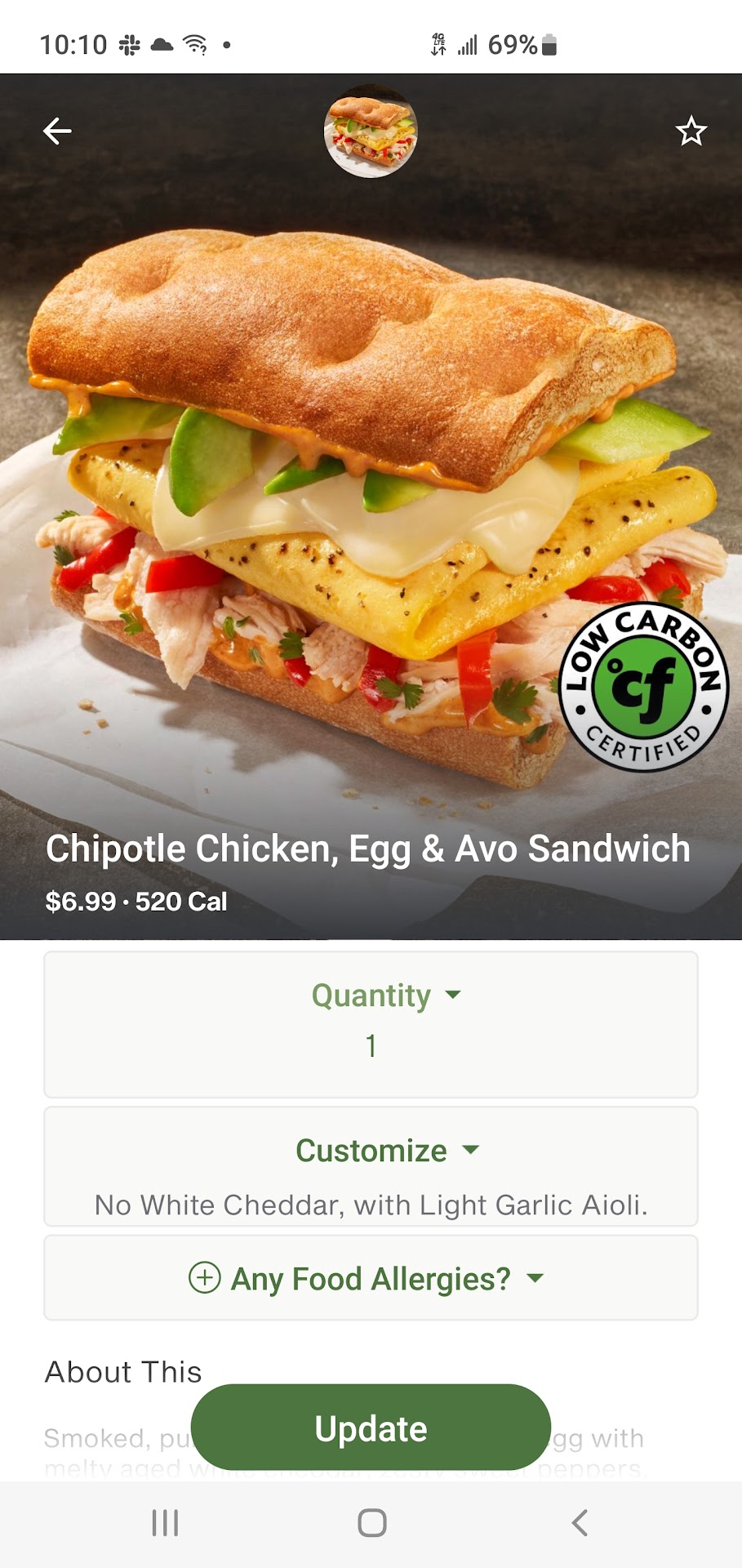Expand the Customize options

[x=371, y=1151]
